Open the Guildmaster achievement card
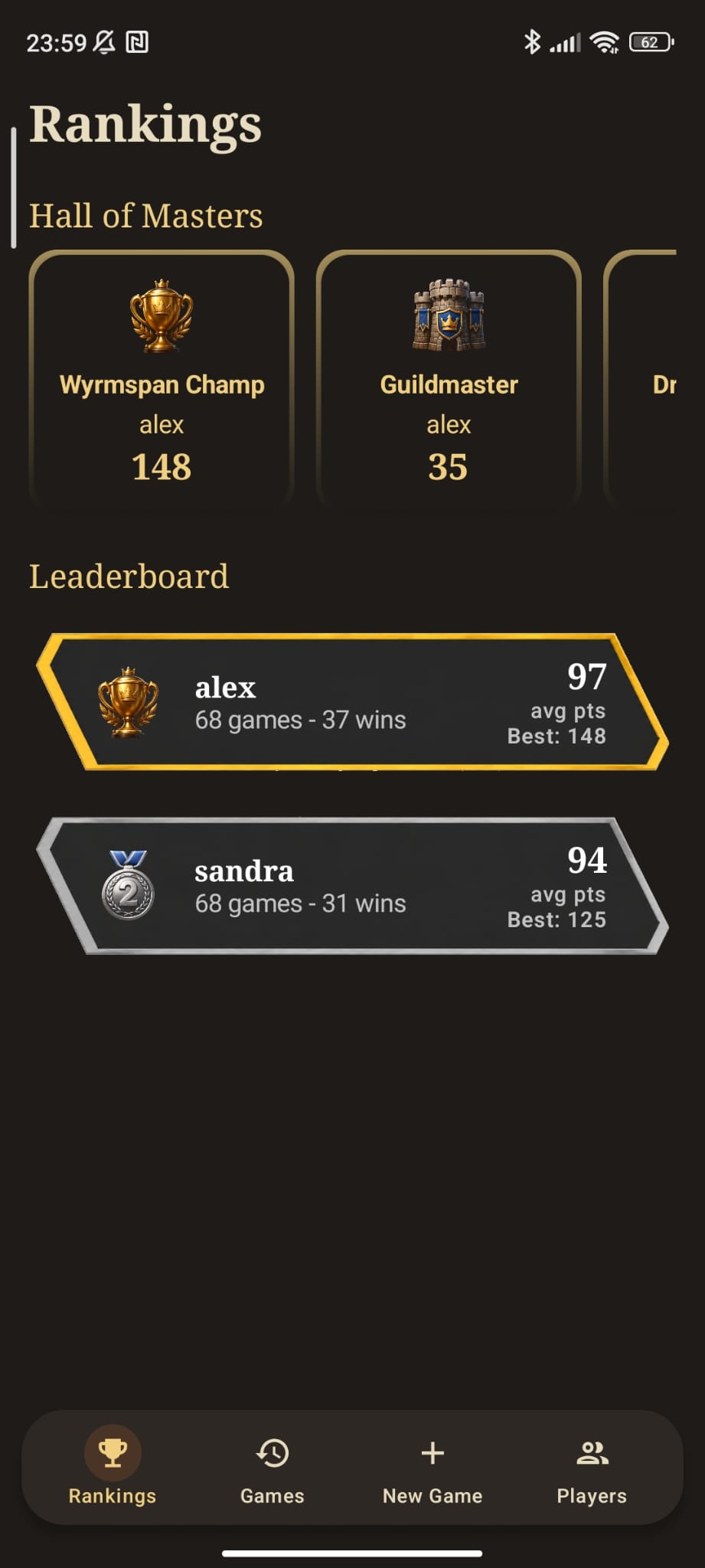705x1568 pixels. (449, 375)
